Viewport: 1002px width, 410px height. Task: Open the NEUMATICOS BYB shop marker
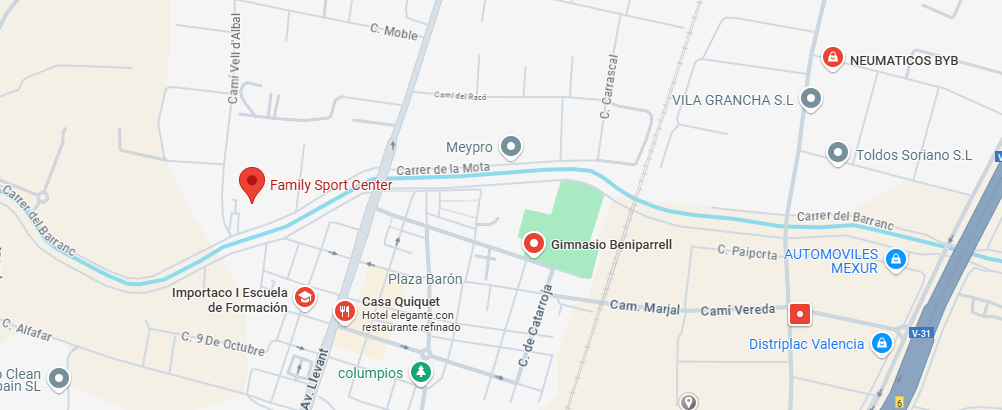tap(830, 60)
